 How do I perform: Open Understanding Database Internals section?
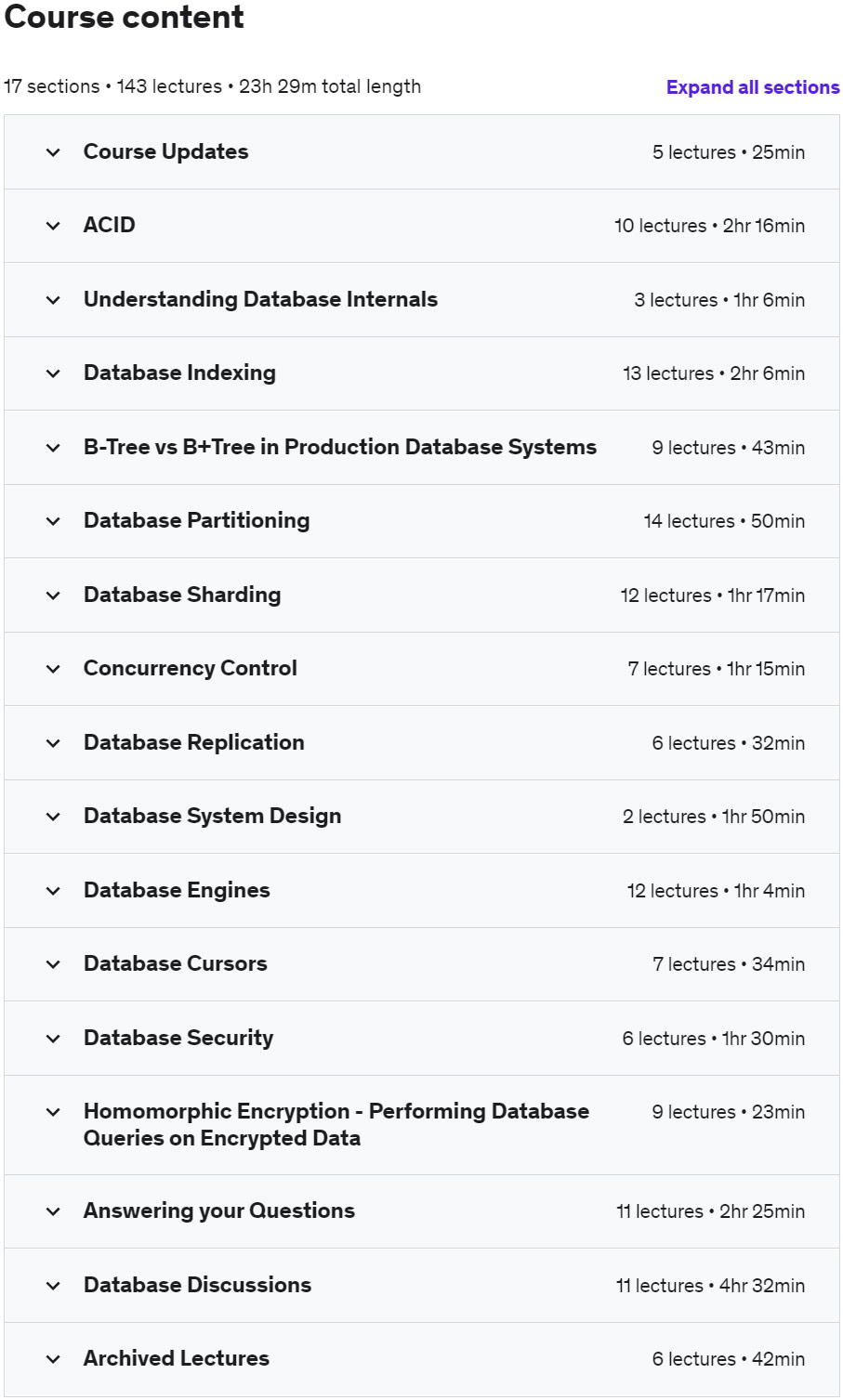pos(422,300)
